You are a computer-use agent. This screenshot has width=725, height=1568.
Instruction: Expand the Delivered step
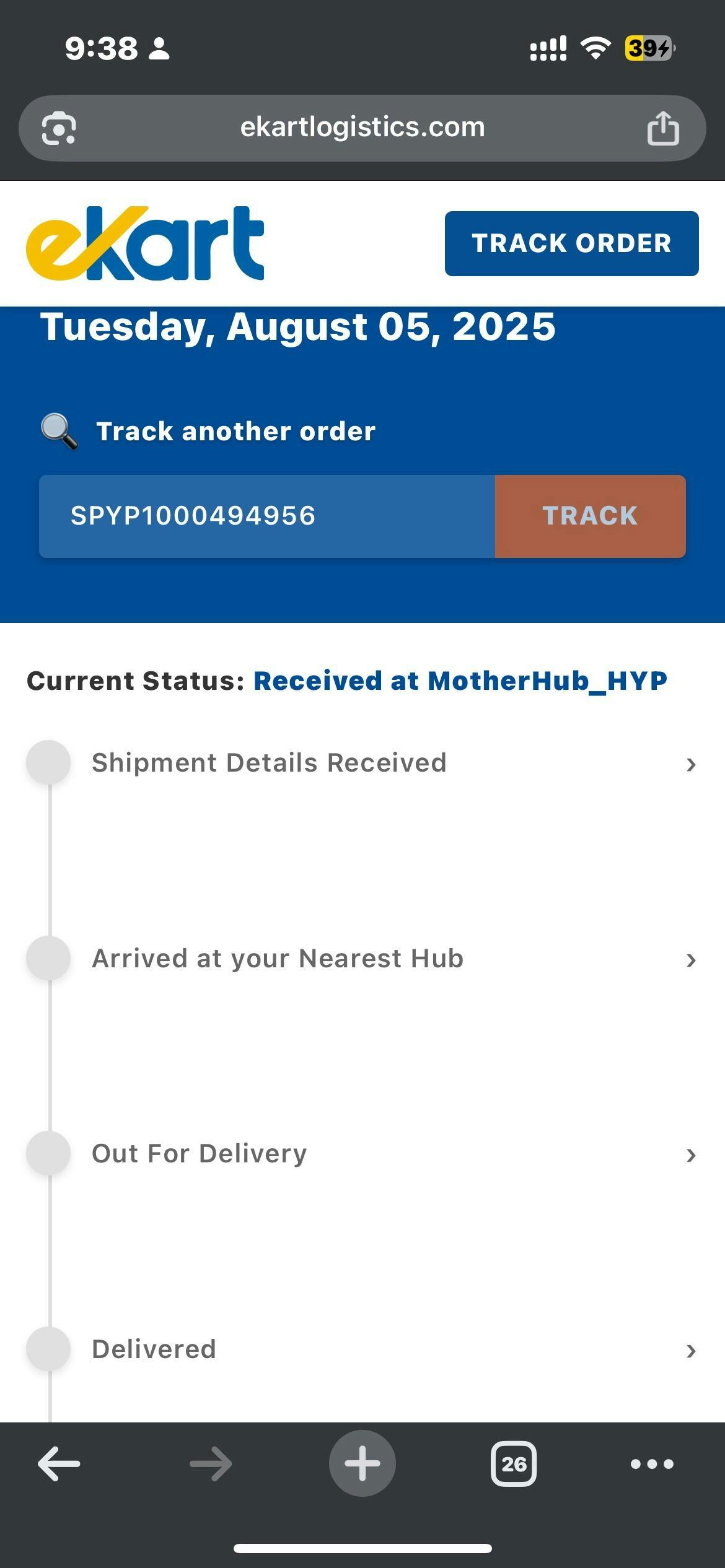click(362, 1349)
